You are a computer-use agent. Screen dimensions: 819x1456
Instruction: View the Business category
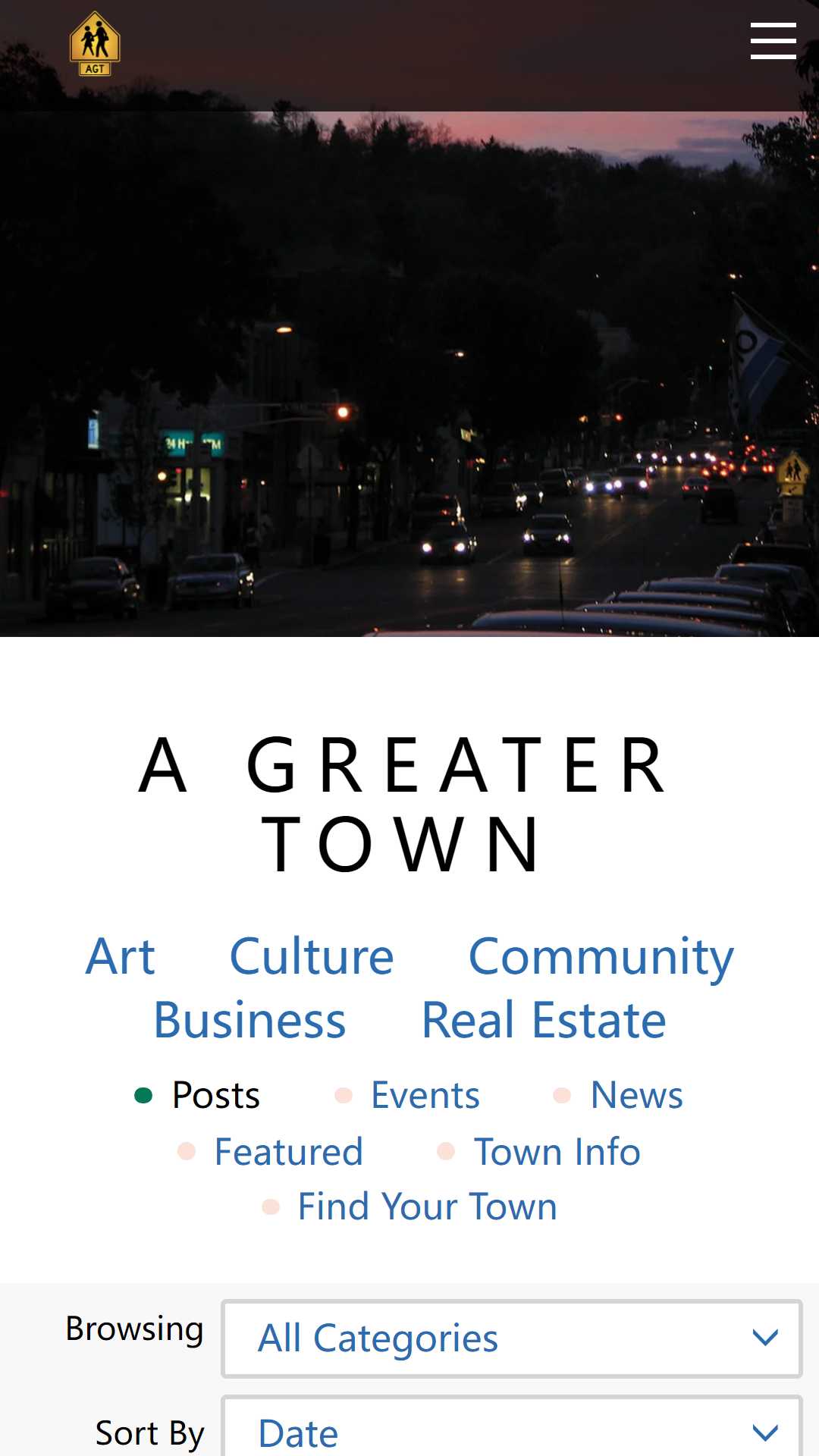(x=249, y=1020)
